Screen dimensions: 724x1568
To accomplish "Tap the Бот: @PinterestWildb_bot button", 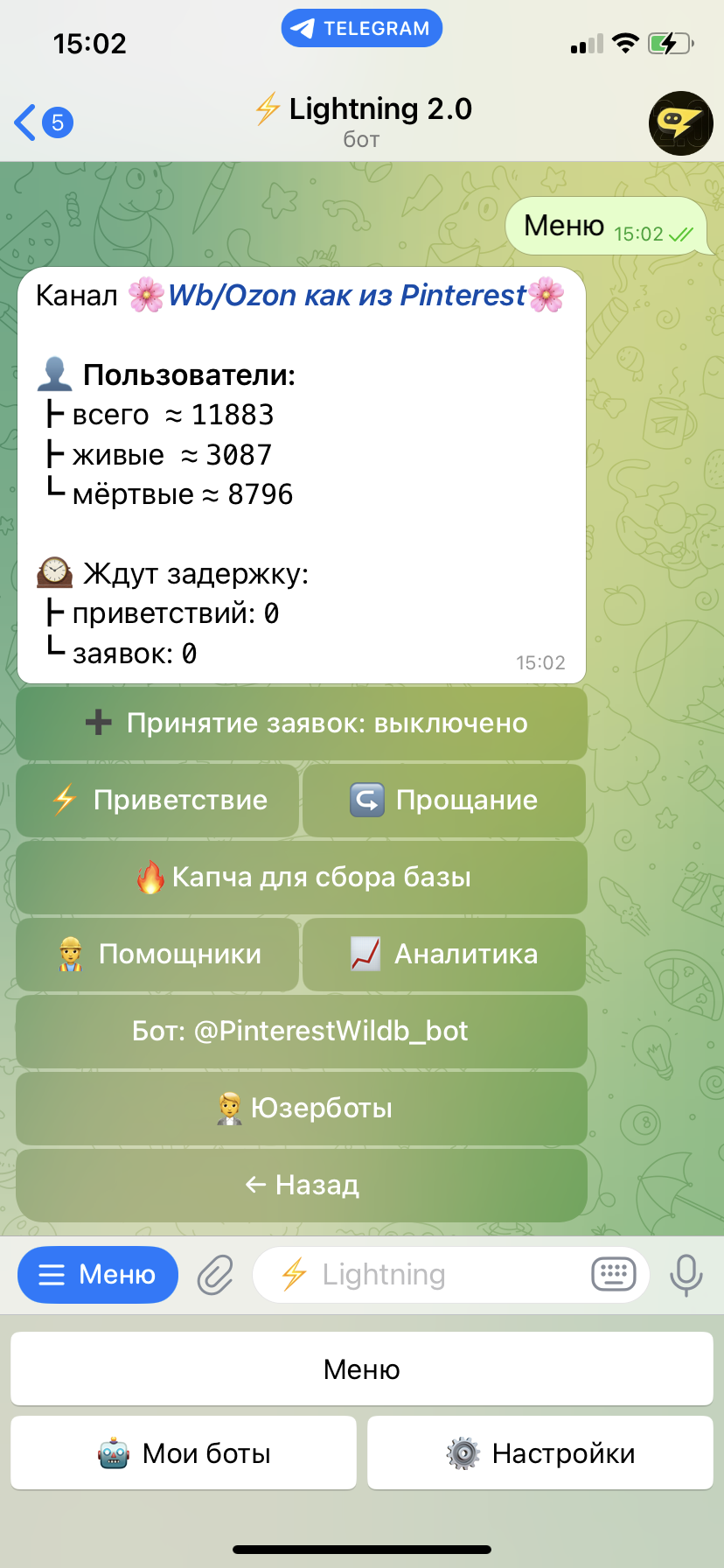I will tap(302, 1032).
